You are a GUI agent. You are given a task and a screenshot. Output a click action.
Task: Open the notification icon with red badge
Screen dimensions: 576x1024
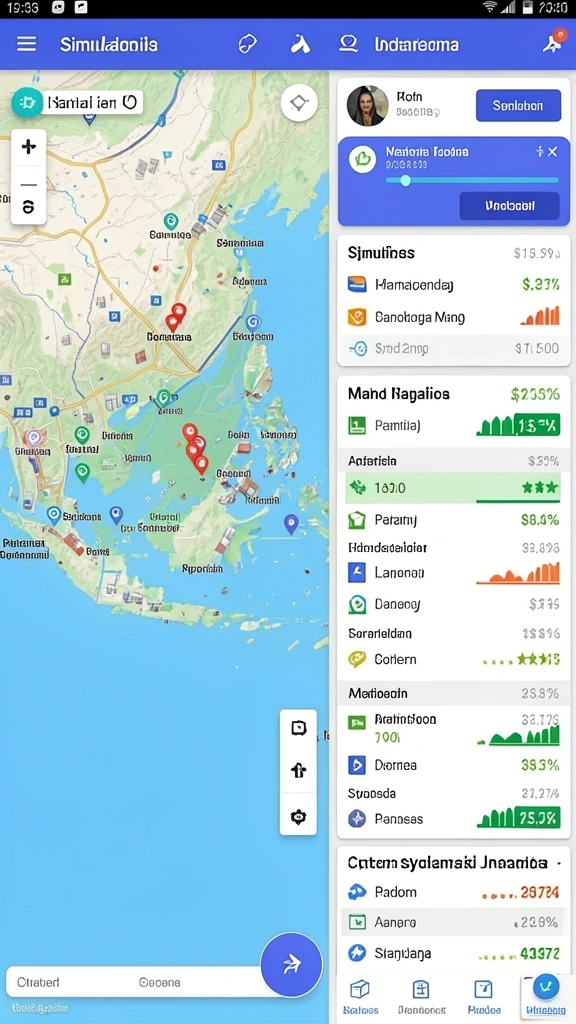(552, 42)
